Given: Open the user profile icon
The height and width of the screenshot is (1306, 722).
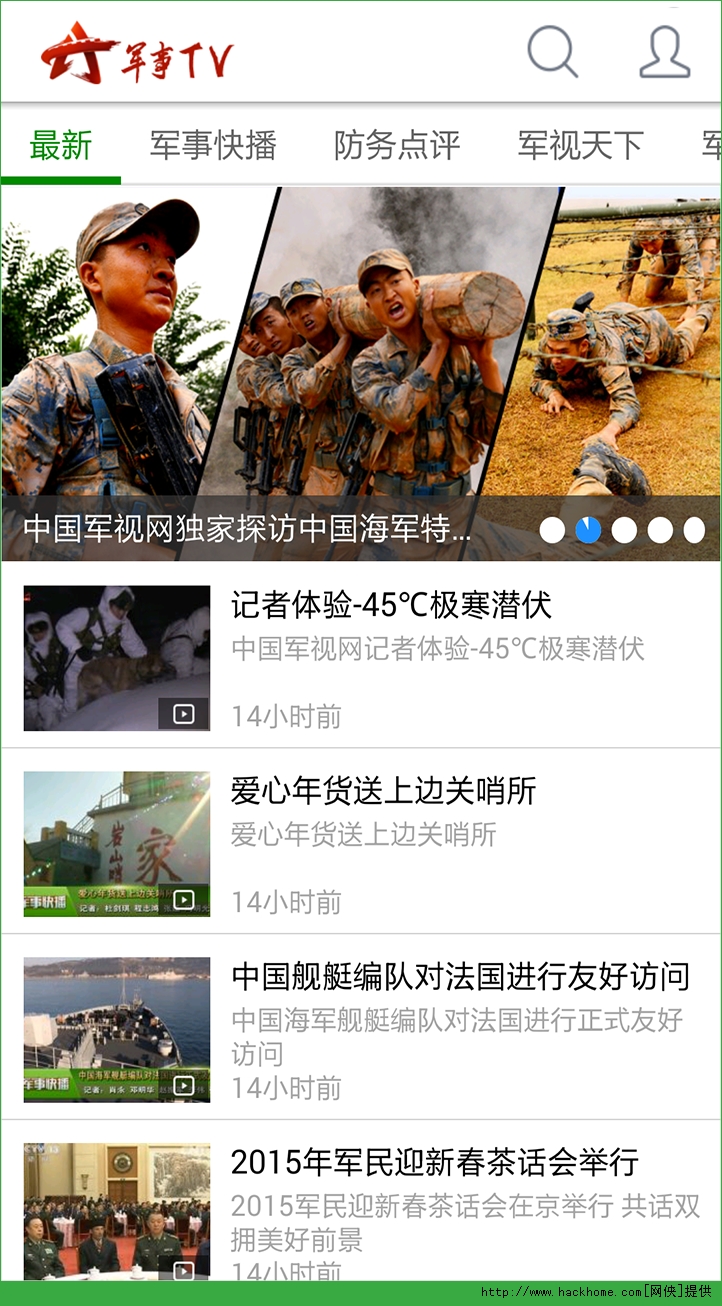Looking at the screenshot, I should [664, 52].
